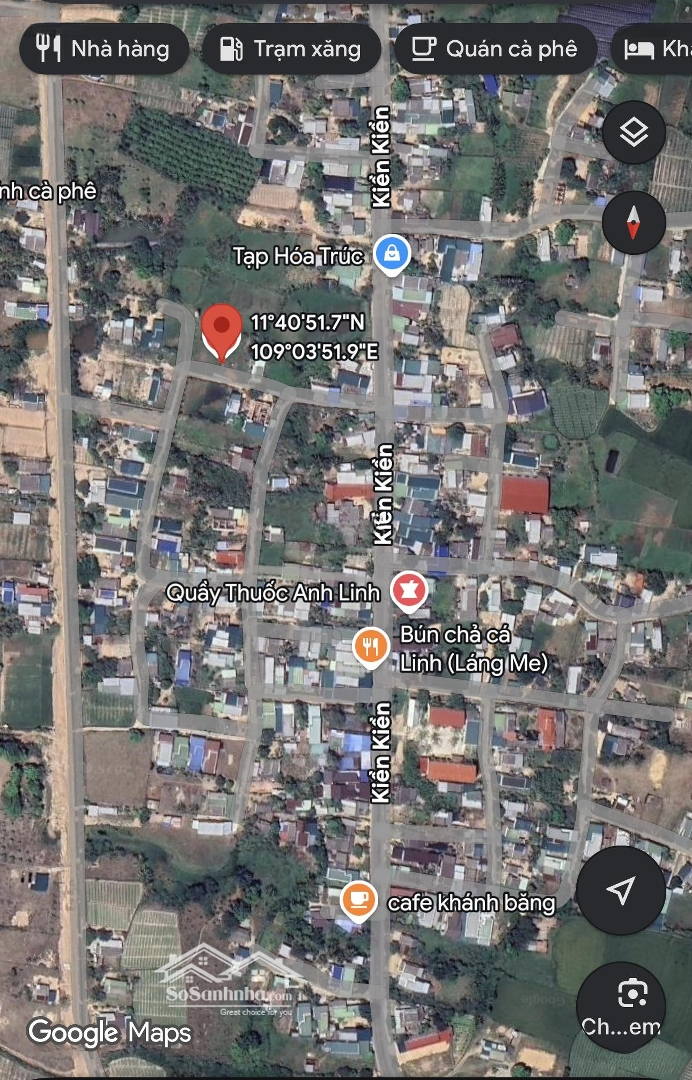Tap the compass to reset north
692x1080 pixels.
point(634,222)
